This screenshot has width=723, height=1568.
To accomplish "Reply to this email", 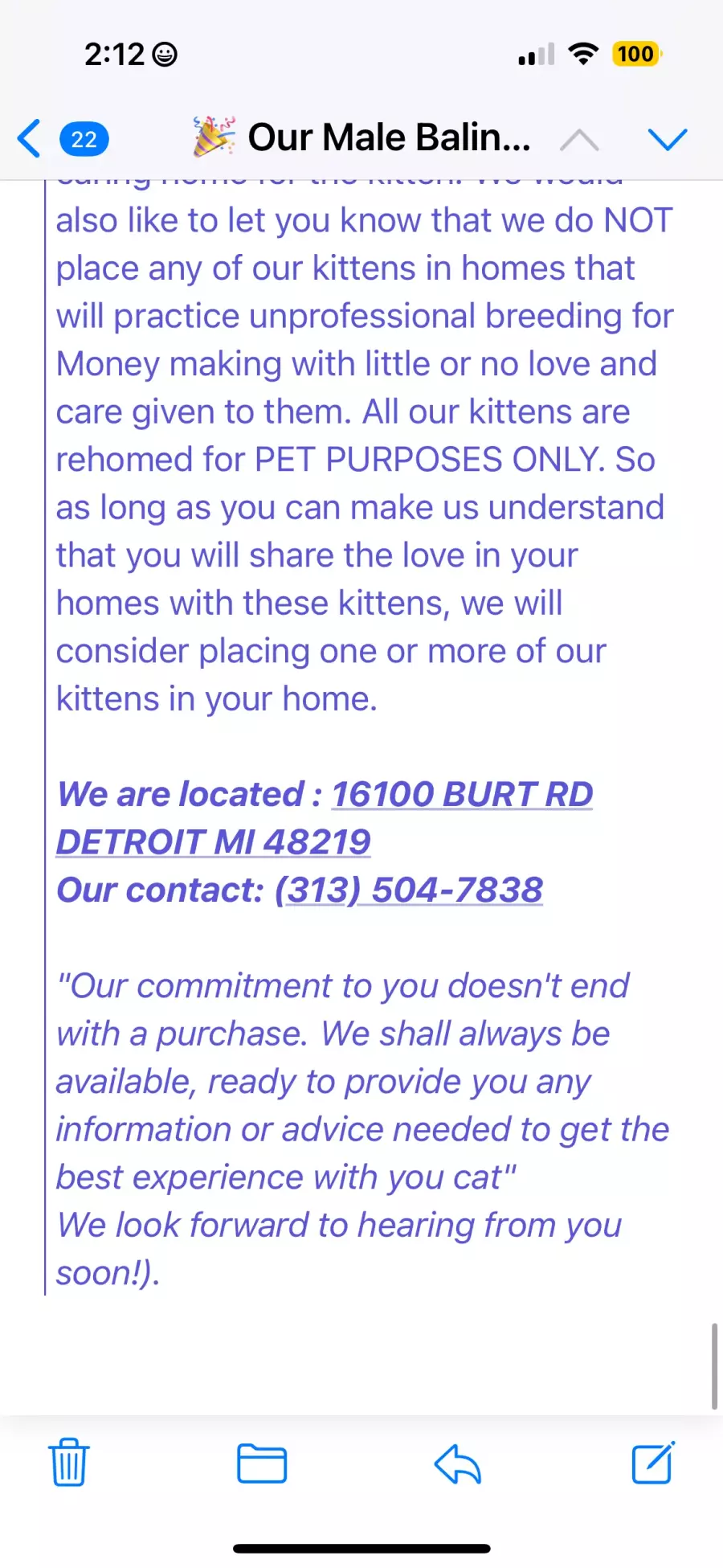I will point(457,1464).
